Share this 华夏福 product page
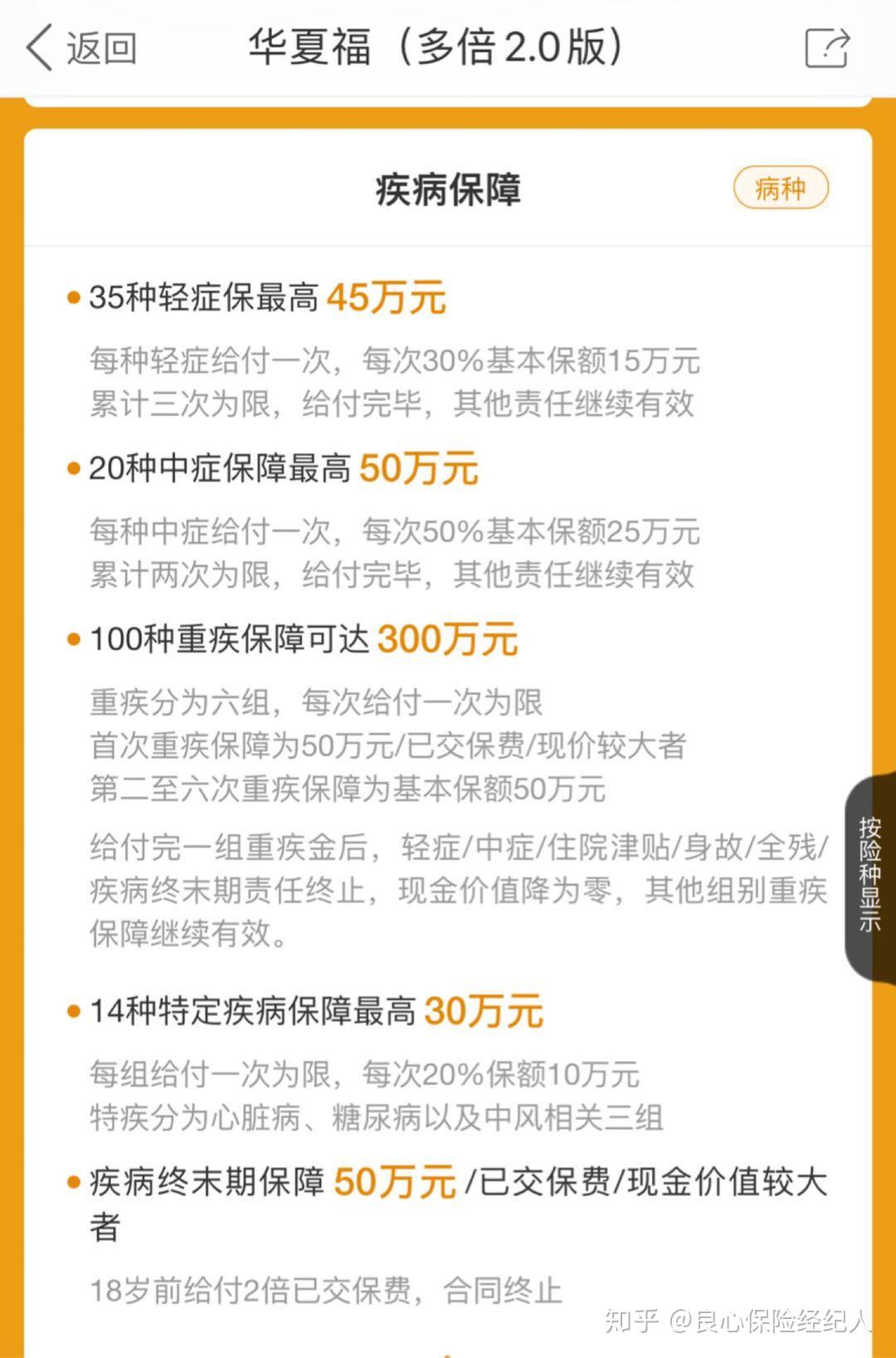896x1358 pixels. pyautogui.click(x=827, y=48)
